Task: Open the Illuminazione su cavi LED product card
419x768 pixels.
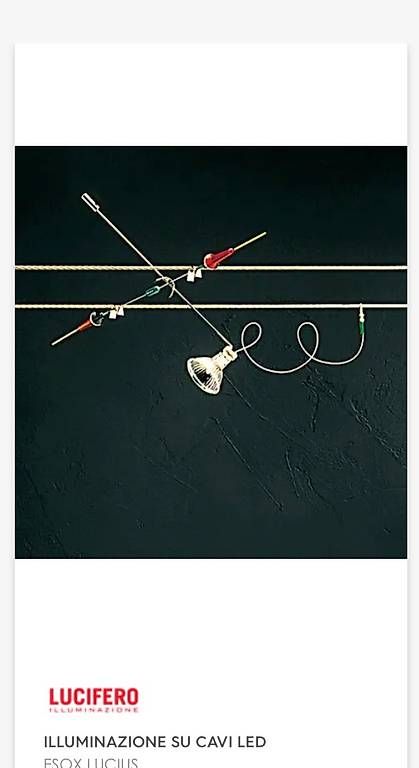Action: pyautogui.click(x=211, y=406)
